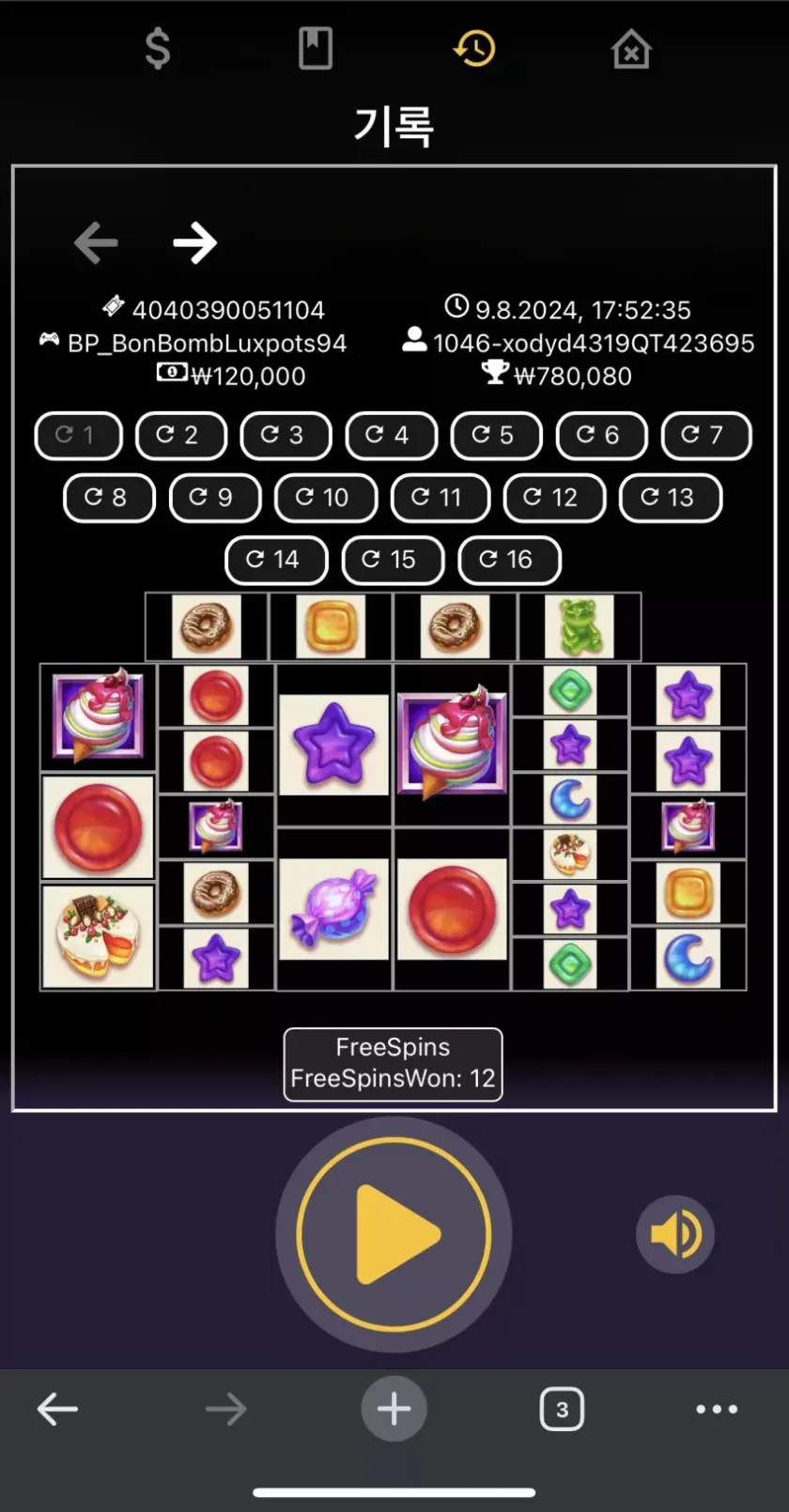
Task: Go to next record with right arrow
Action: click(195, 243)
